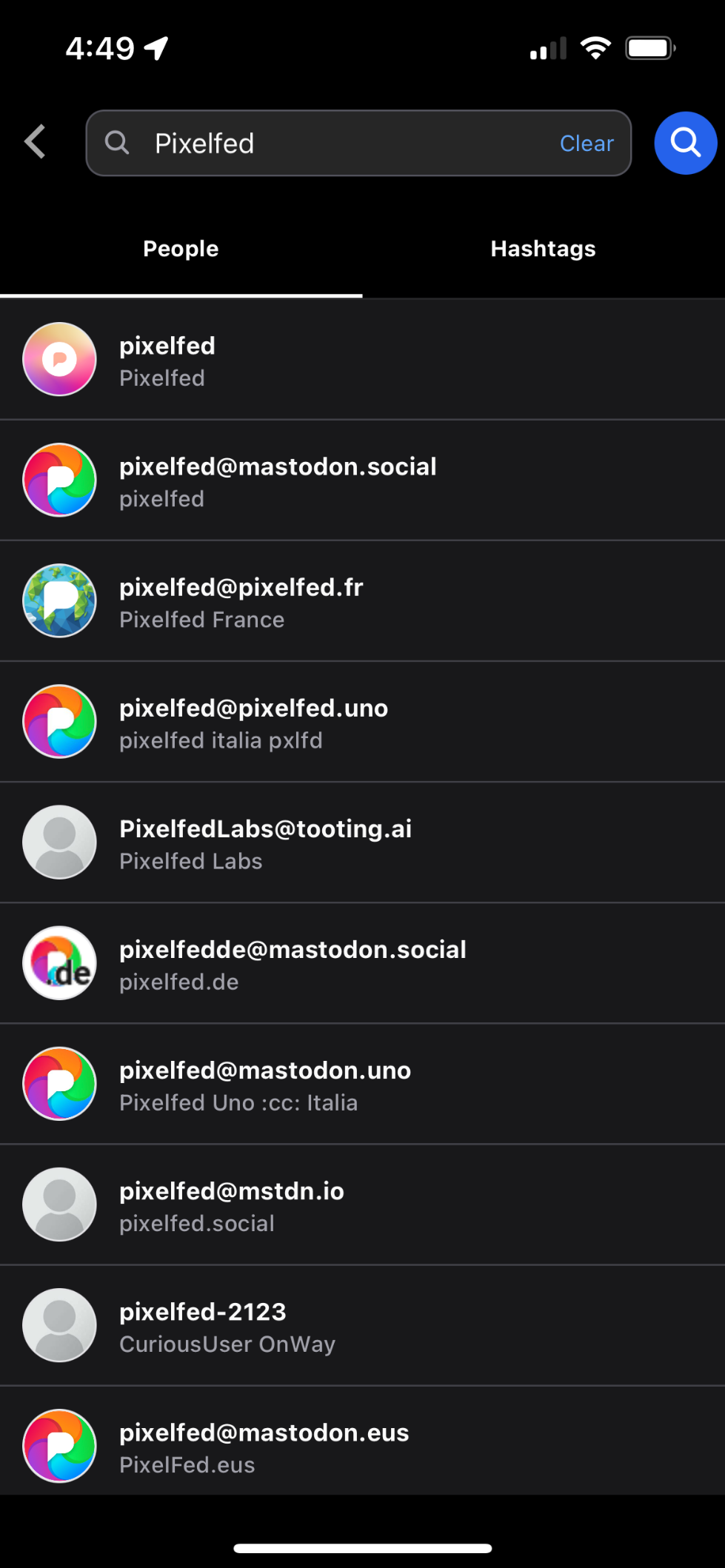Select the People tab
This screenshot has width=725, height=1568.
pos(181,249)
